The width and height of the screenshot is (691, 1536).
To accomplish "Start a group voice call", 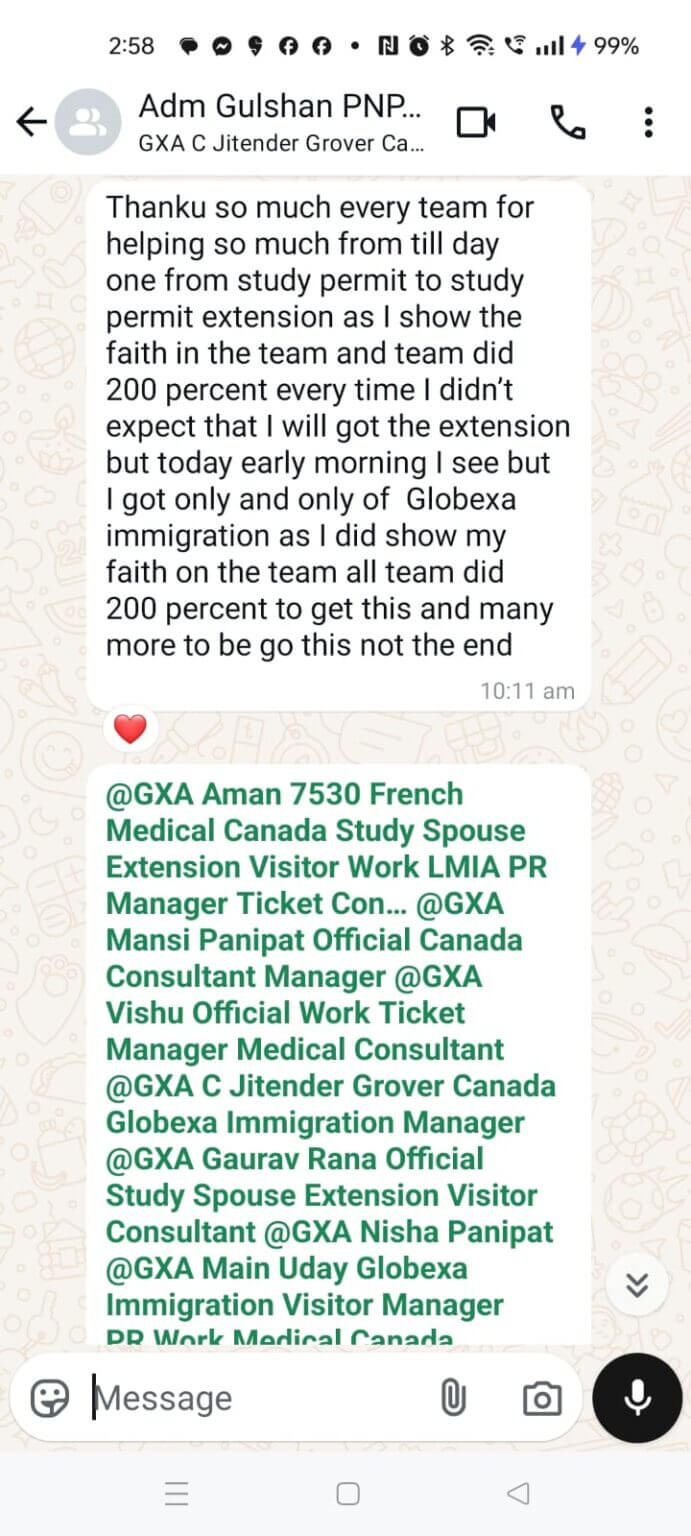I will pyautogui.click(x=567, y=122).
